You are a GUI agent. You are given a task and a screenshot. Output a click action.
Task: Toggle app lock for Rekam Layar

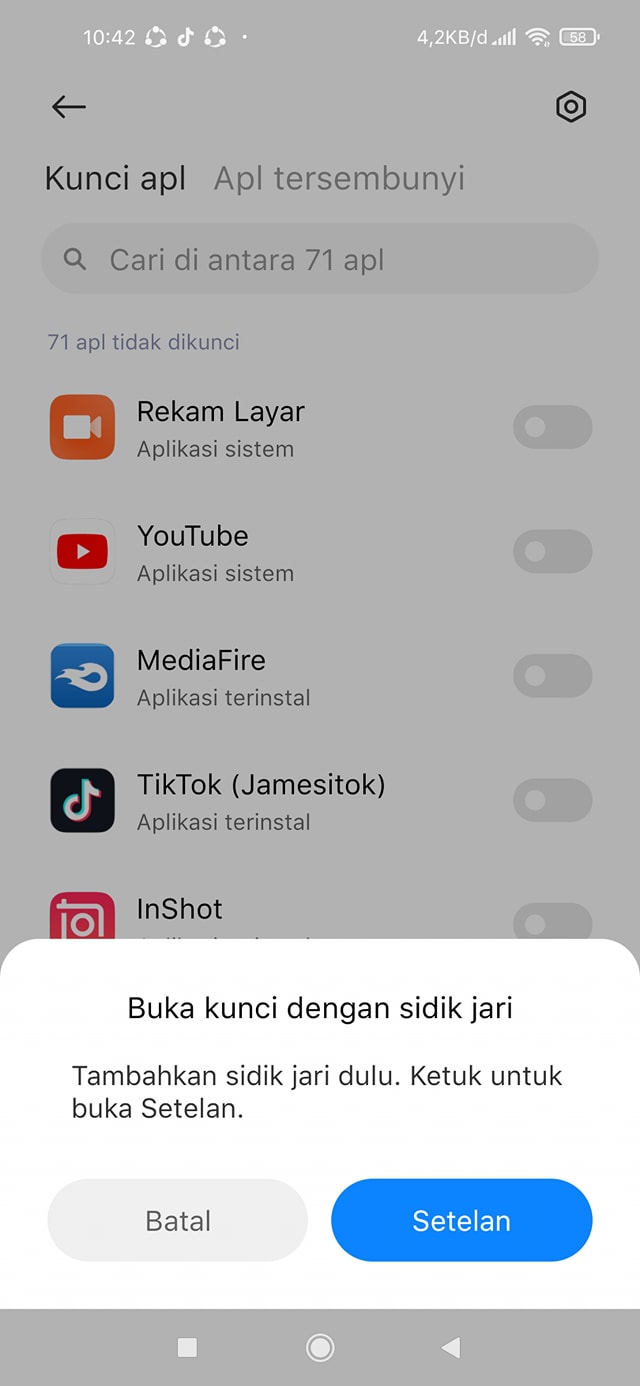(x=552, y=428)
